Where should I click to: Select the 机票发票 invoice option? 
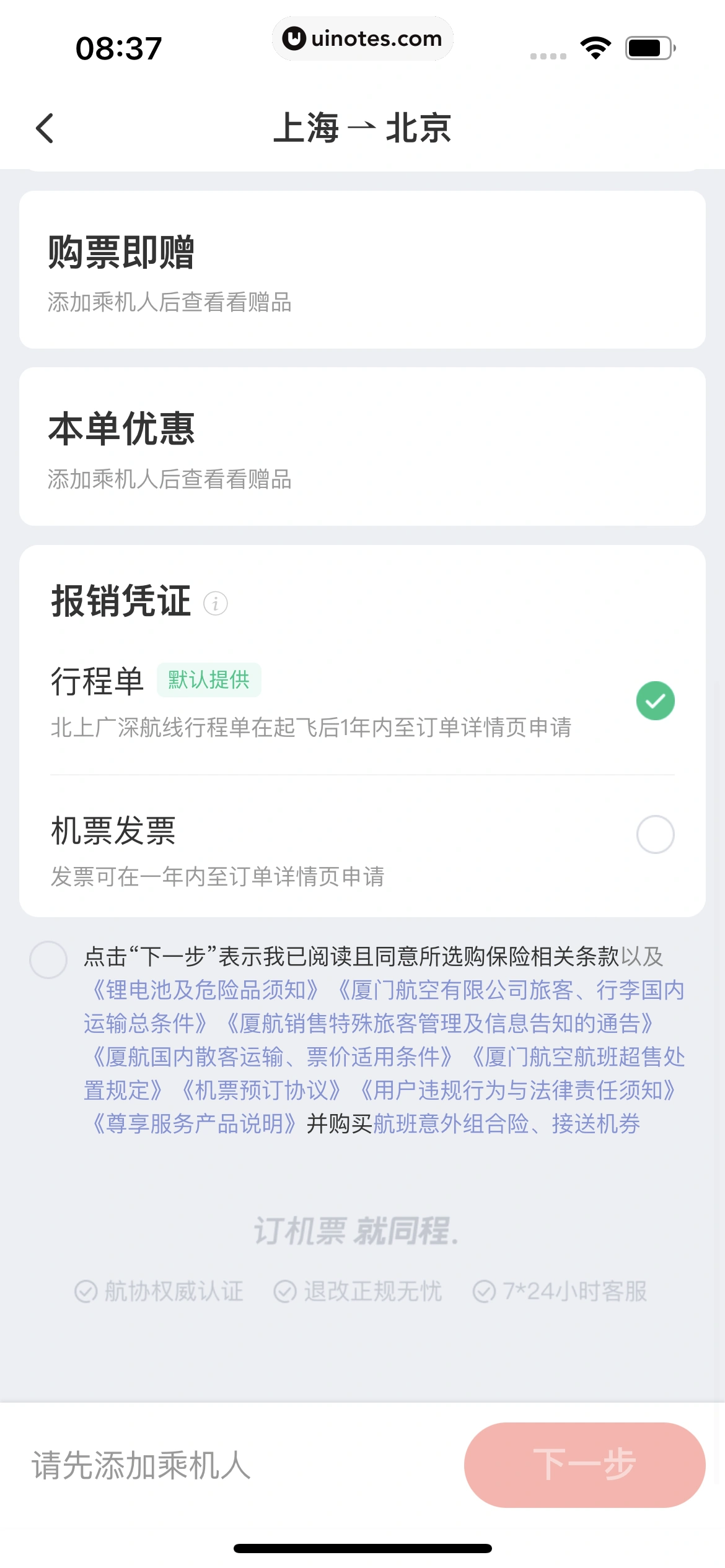point(655,835)
